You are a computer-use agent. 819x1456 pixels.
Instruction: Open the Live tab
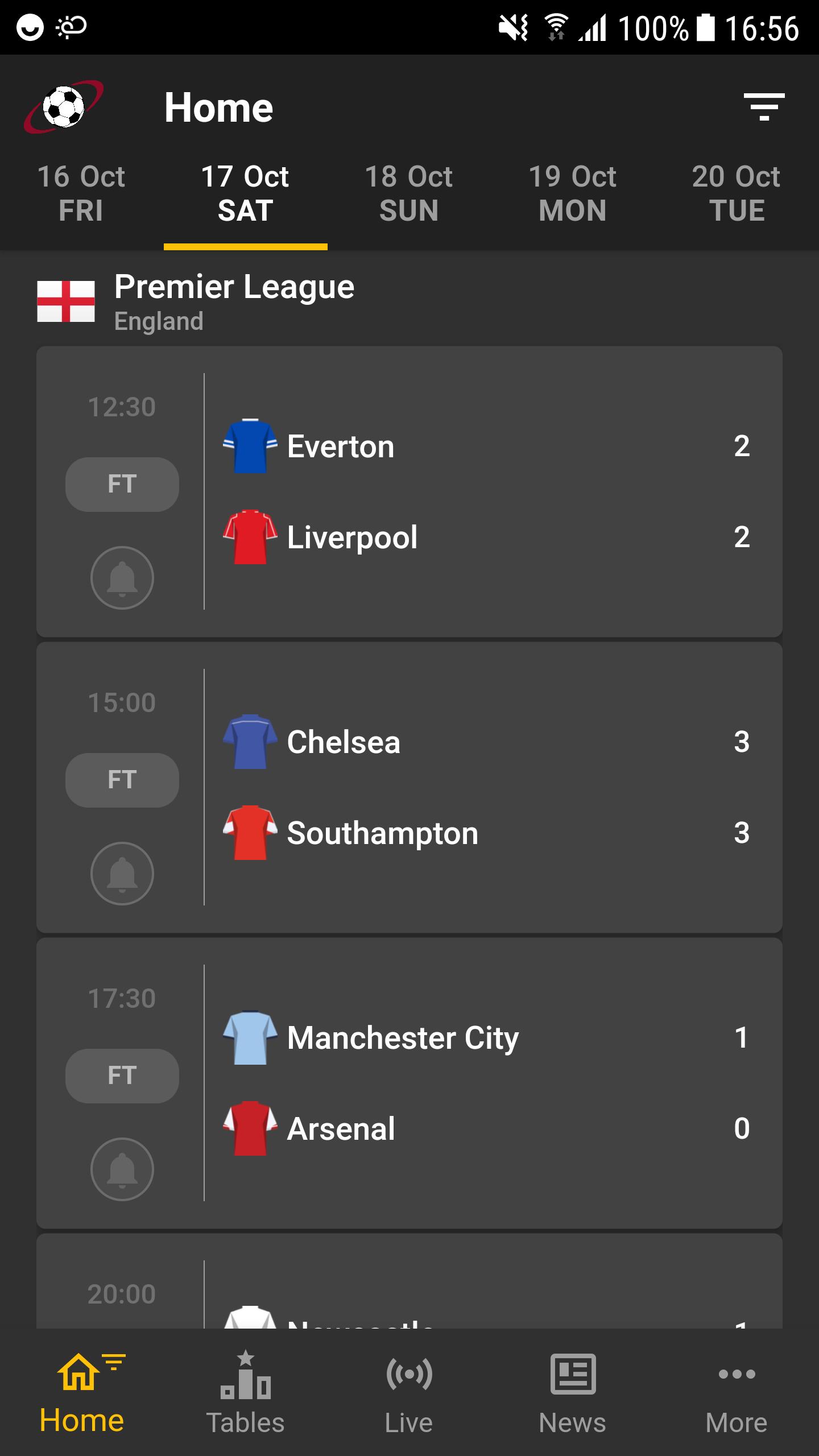click(409, 1392)
